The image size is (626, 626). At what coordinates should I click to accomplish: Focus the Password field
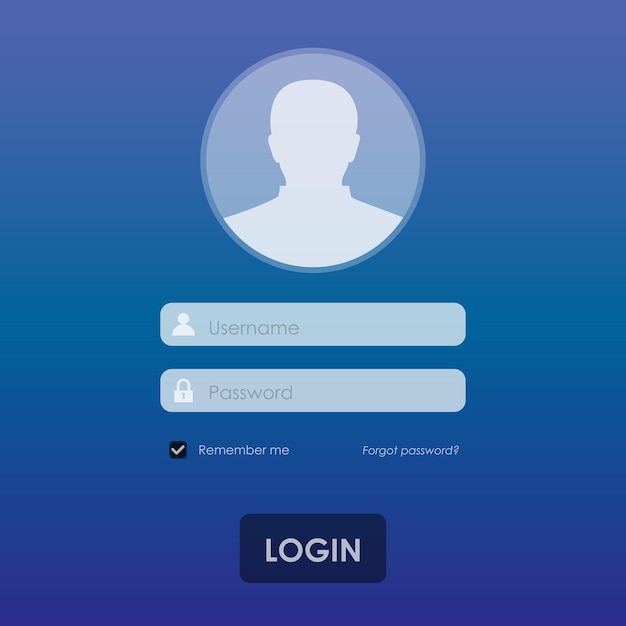[312, 391]
